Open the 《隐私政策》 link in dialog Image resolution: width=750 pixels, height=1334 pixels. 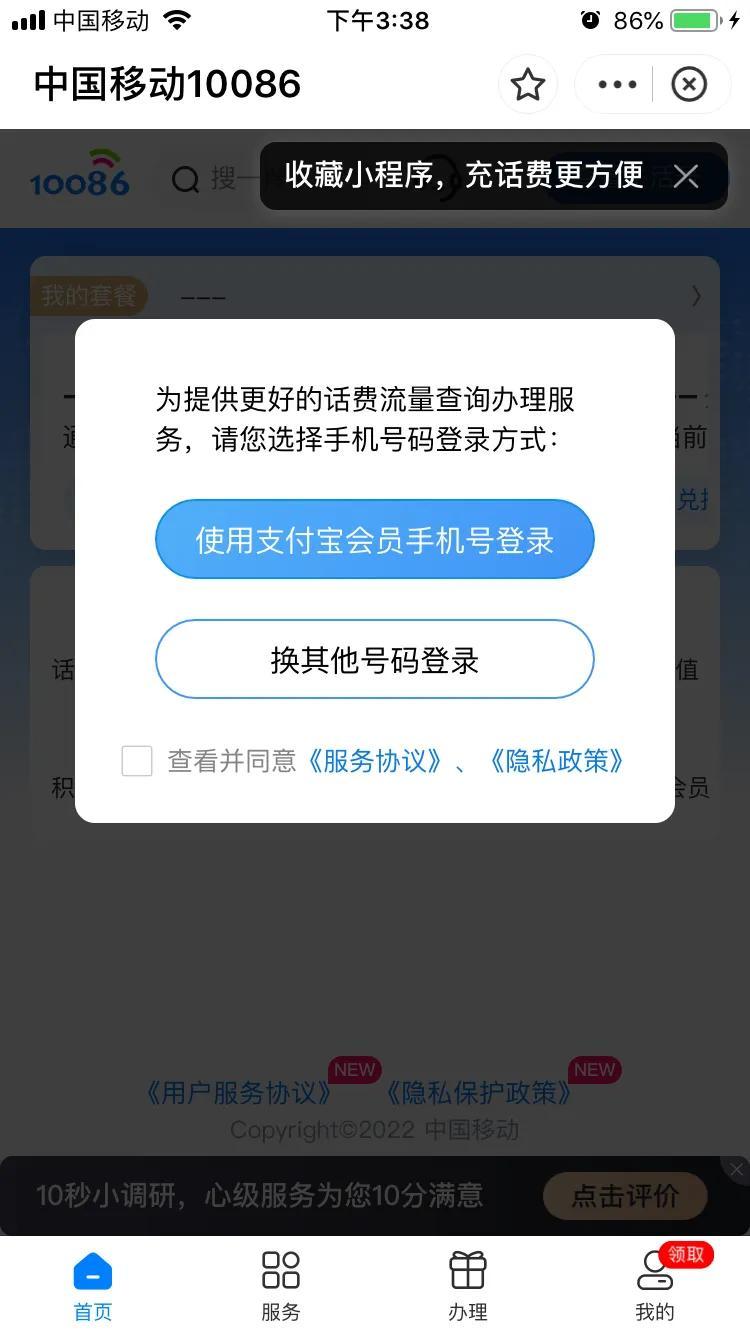pos(556,761)
